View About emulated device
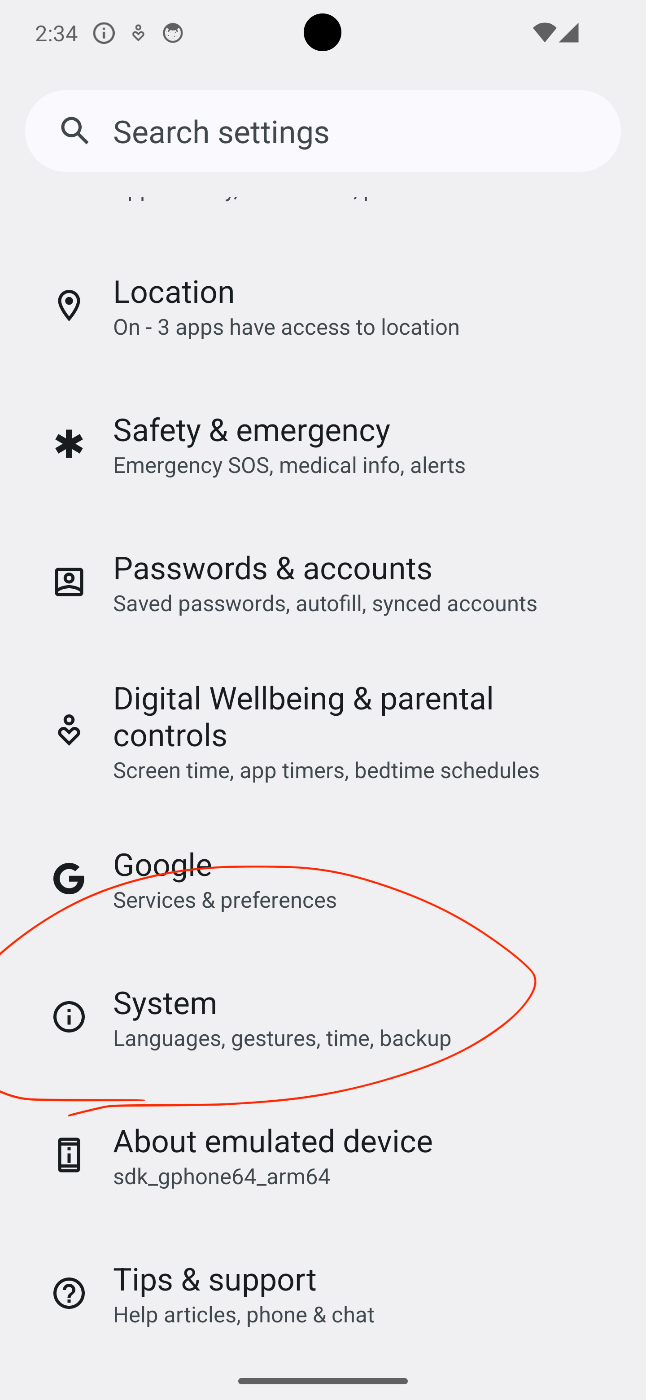This screenshot has height=1400, width=646. [323, 1155]
